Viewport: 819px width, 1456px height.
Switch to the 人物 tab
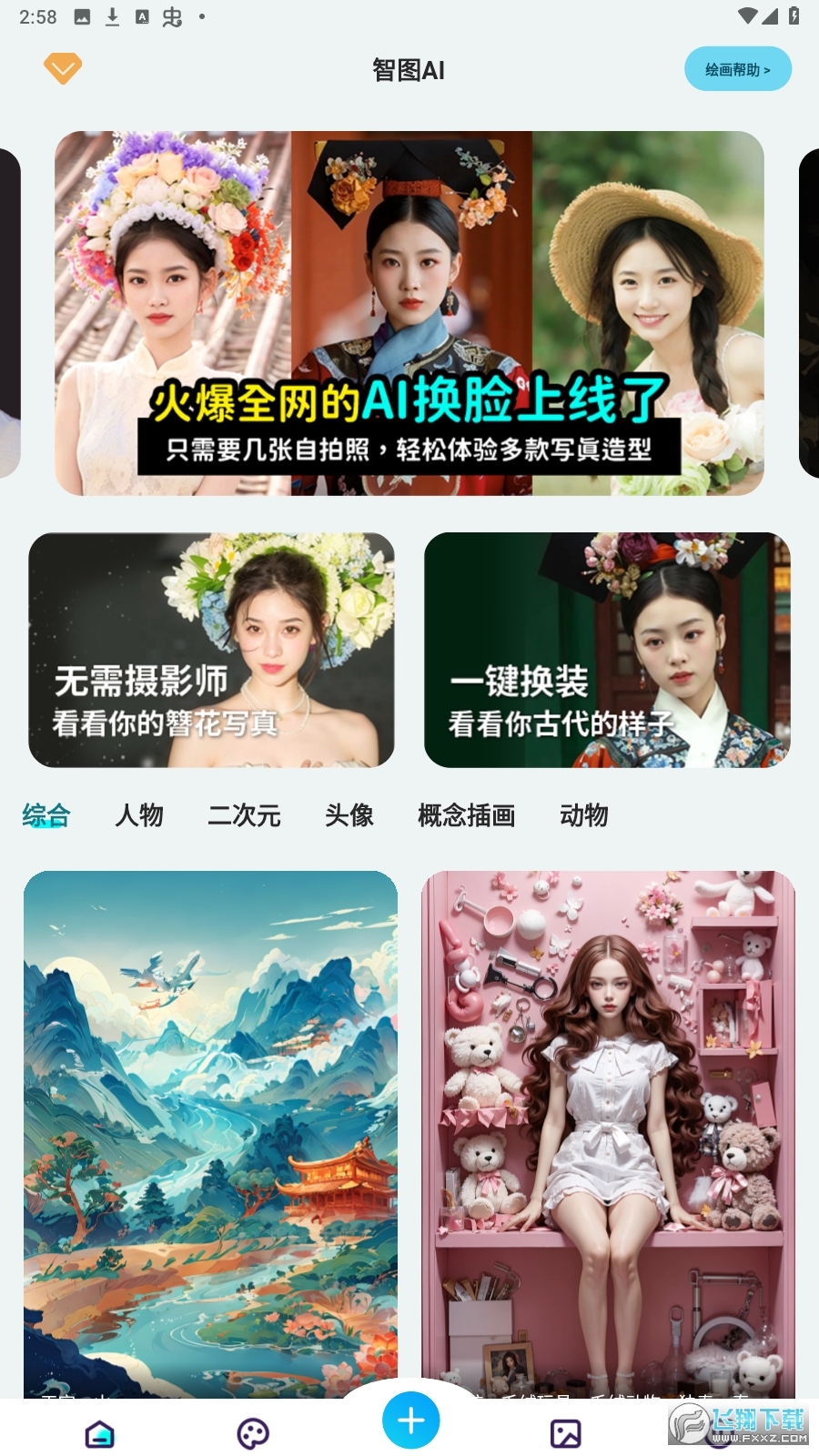[x=140, y=815]
